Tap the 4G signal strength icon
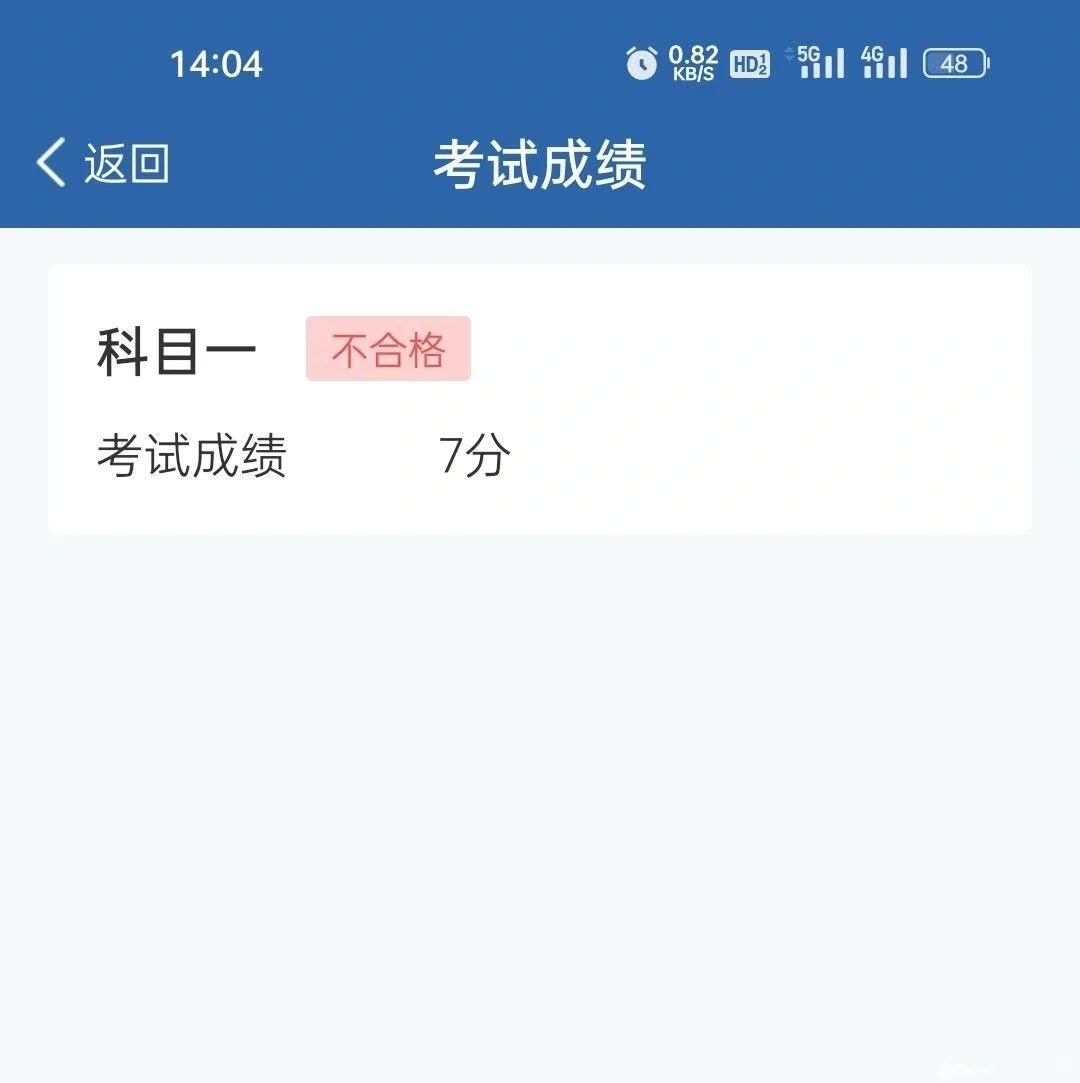Viewport: 1080px width, 1083px height. tap(884, 63)
